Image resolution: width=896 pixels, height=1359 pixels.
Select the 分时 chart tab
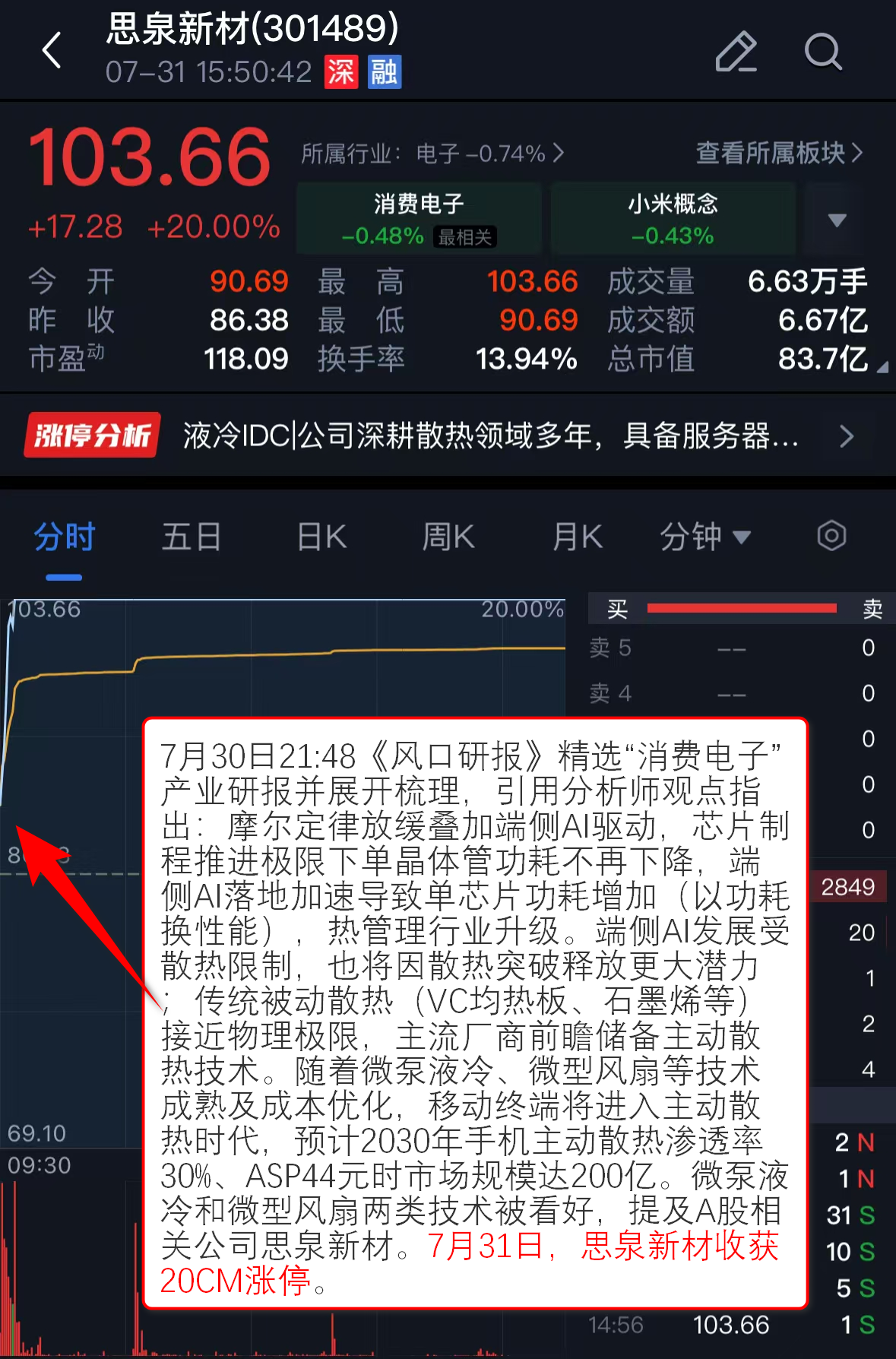tap(64, 537)
